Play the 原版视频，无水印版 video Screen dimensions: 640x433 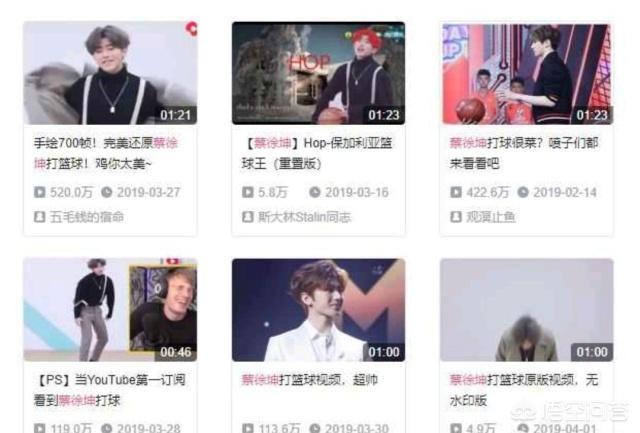click(x=526, y=310)
